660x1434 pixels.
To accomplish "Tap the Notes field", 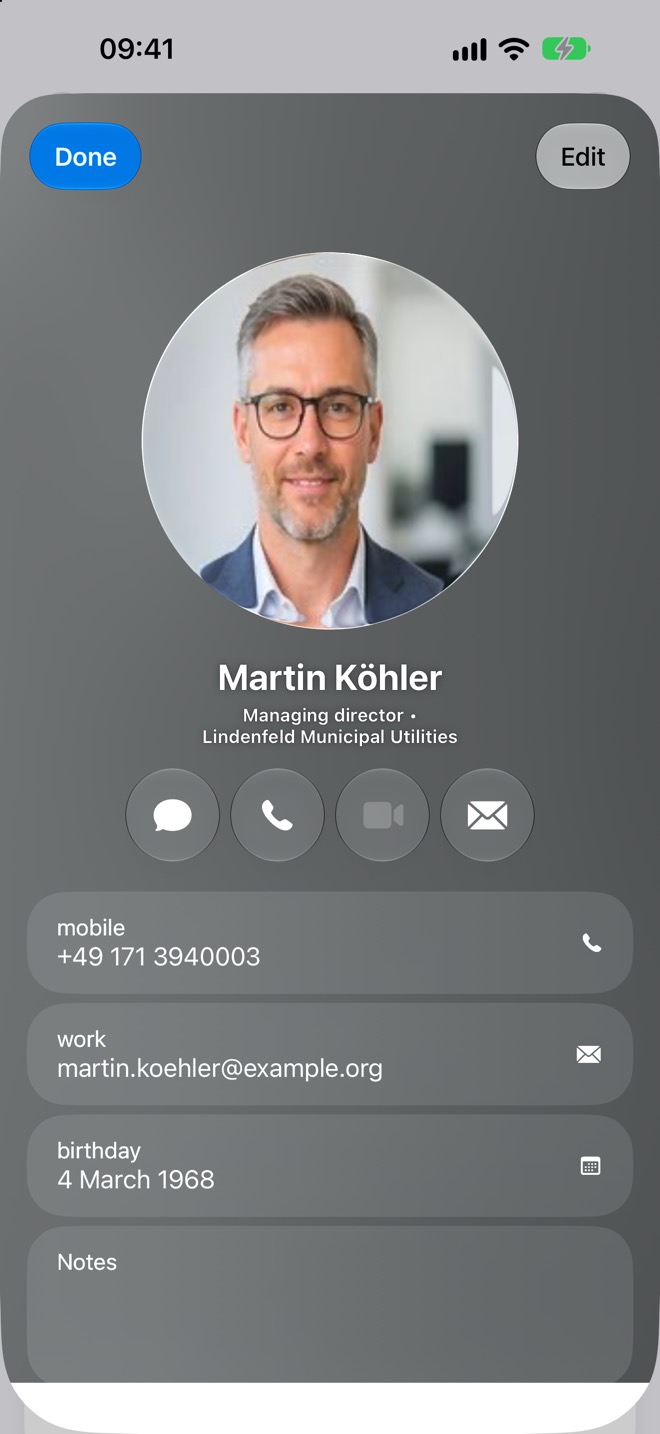I will coord(330,1305).
